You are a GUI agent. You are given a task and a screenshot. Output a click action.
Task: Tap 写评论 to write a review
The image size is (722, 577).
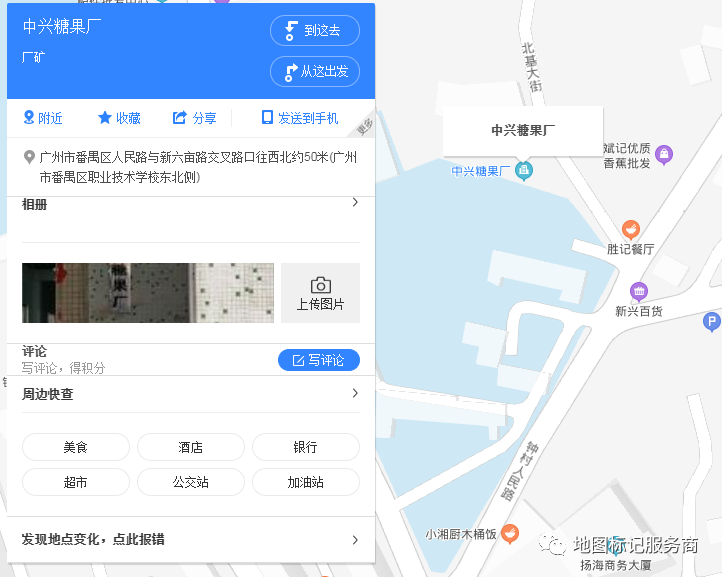(318, 360)
